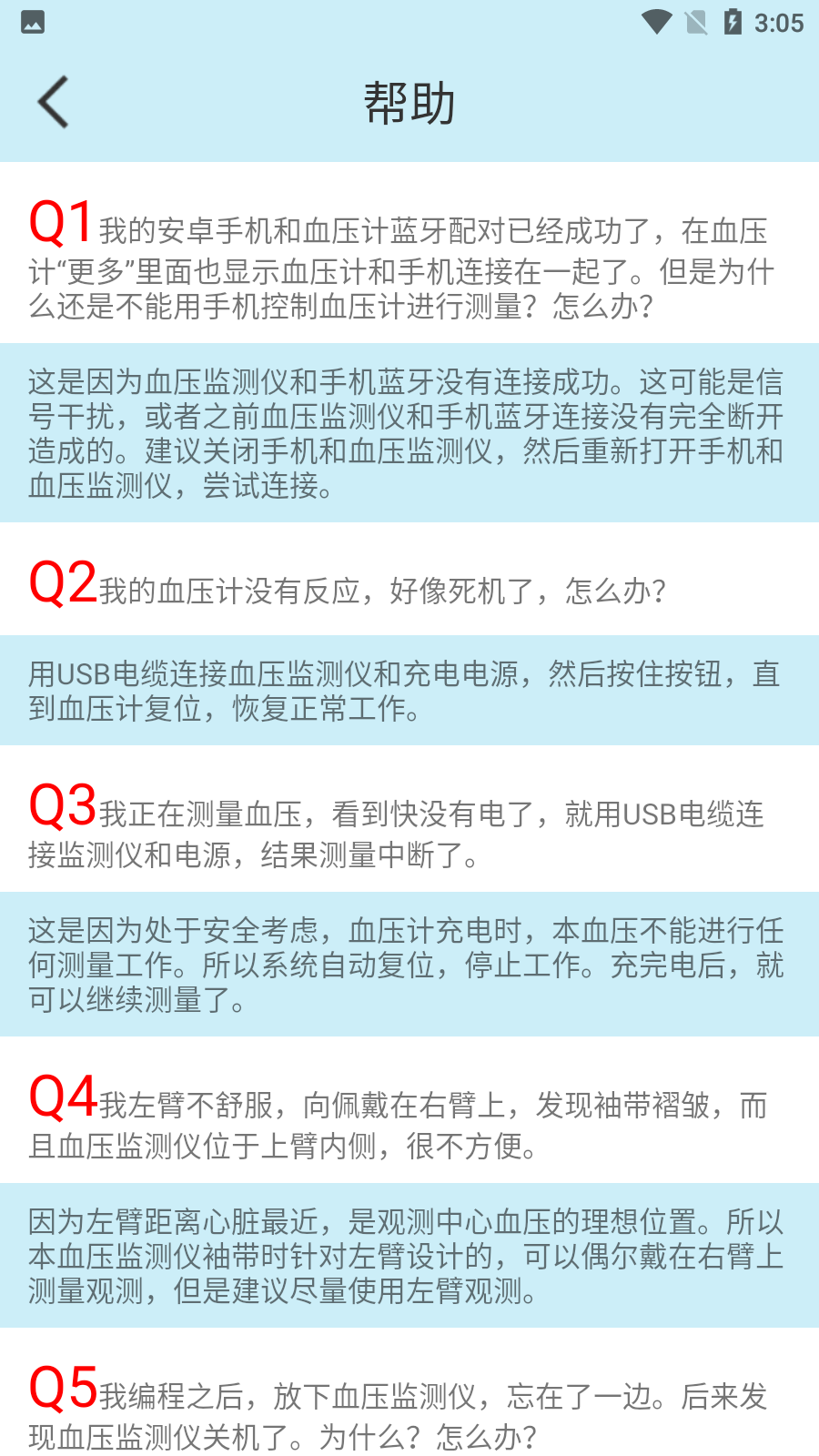This screenshot has width=819, height=1456.
Task: Tap the answer block below Q1
Action: [x=408, y=430]
